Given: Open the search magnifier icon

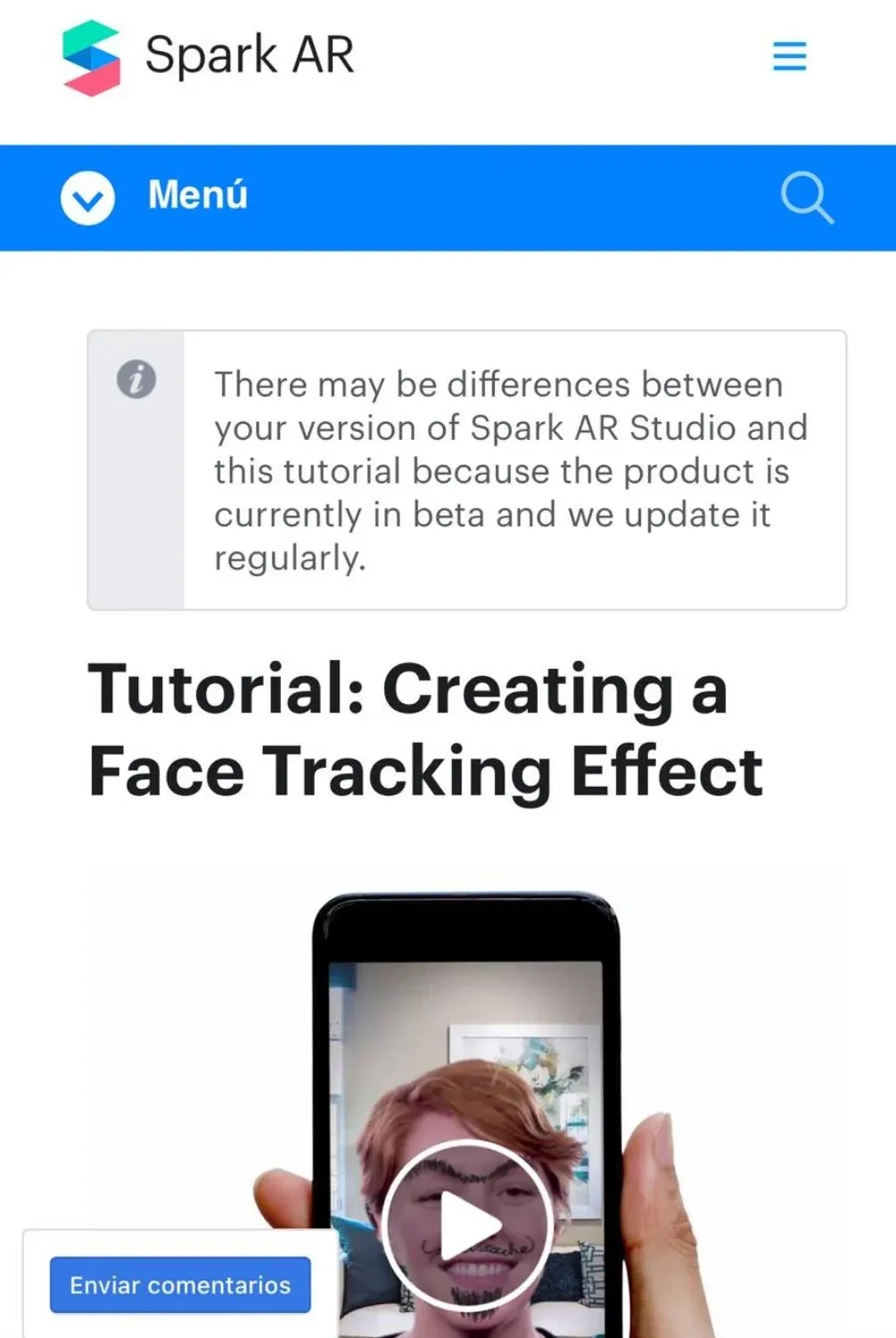Looking at the screenshot, I should pyautogui.click(x=806, y=198).
